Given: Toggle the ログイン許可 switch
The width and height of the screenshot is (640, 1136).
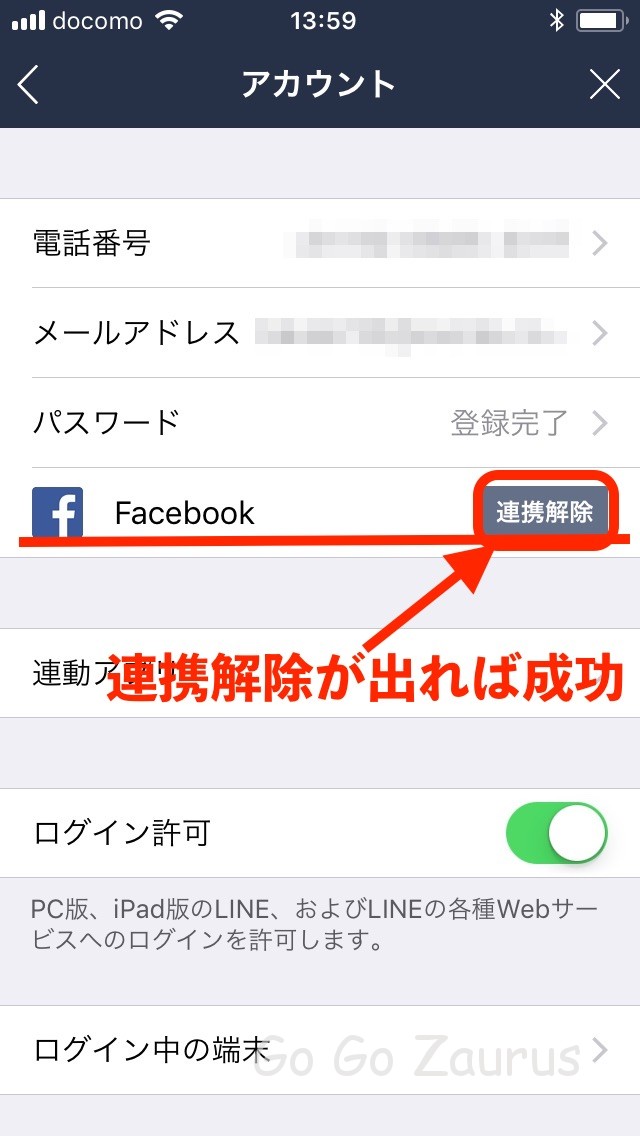Looking at the screenshot, I should tap(556, 833).
